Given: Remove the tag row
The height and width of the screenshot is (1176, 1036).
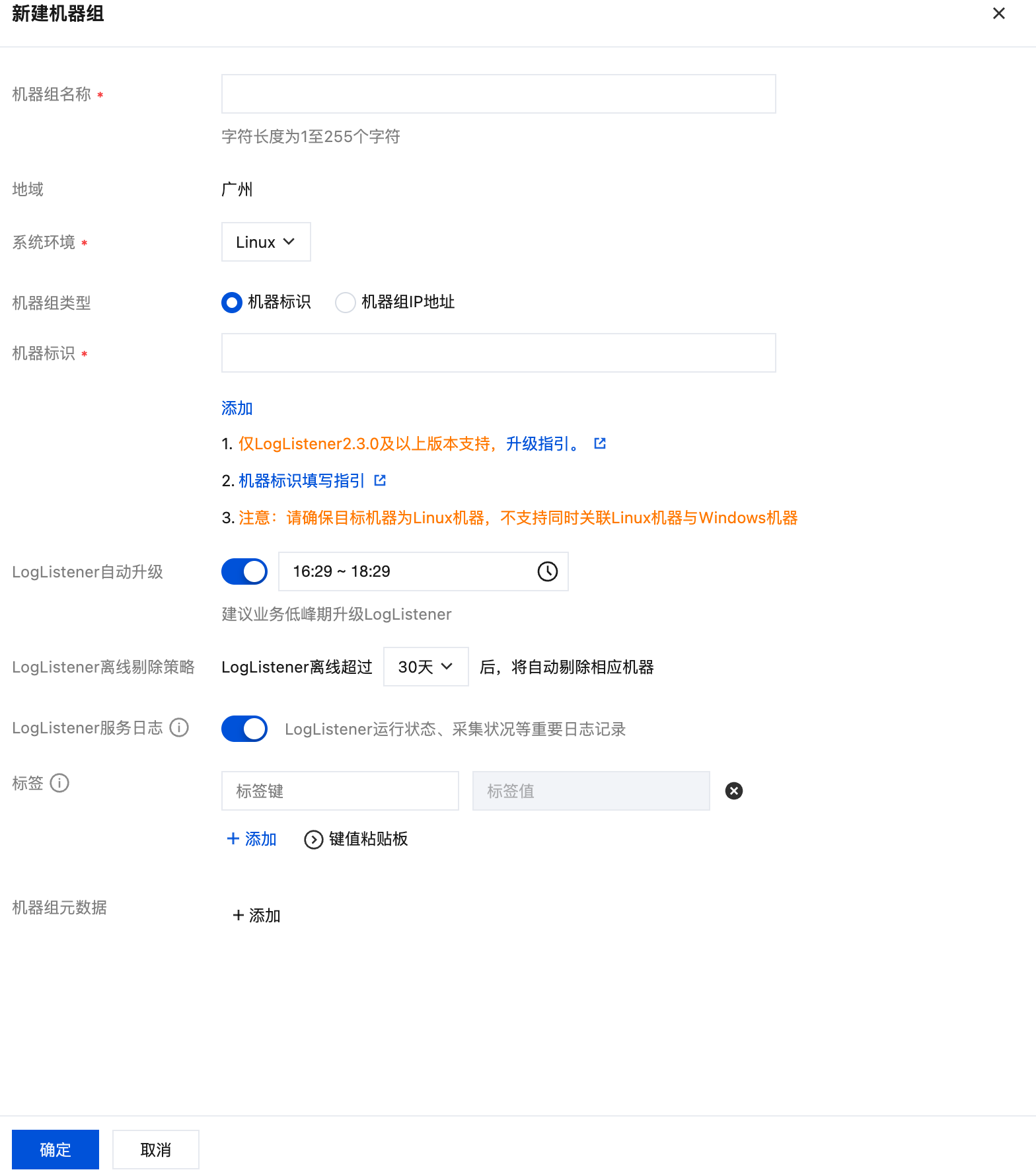Looking at the screenshot, I should pyautogui.click(x=733, y=791).
